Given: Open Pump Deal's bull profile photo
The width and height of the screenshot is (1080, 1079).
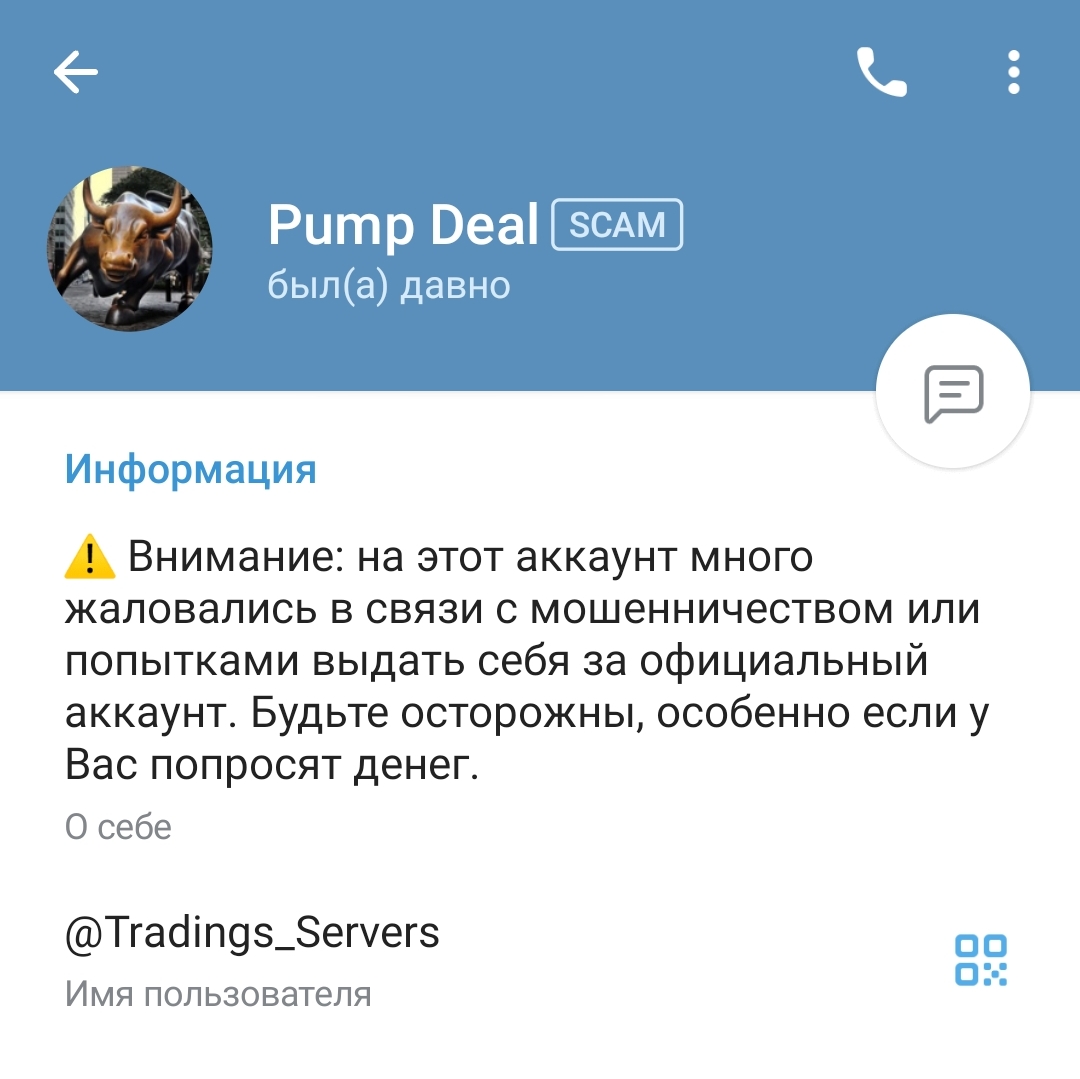Looking at the screenshot, I should (x=130, y=249).
